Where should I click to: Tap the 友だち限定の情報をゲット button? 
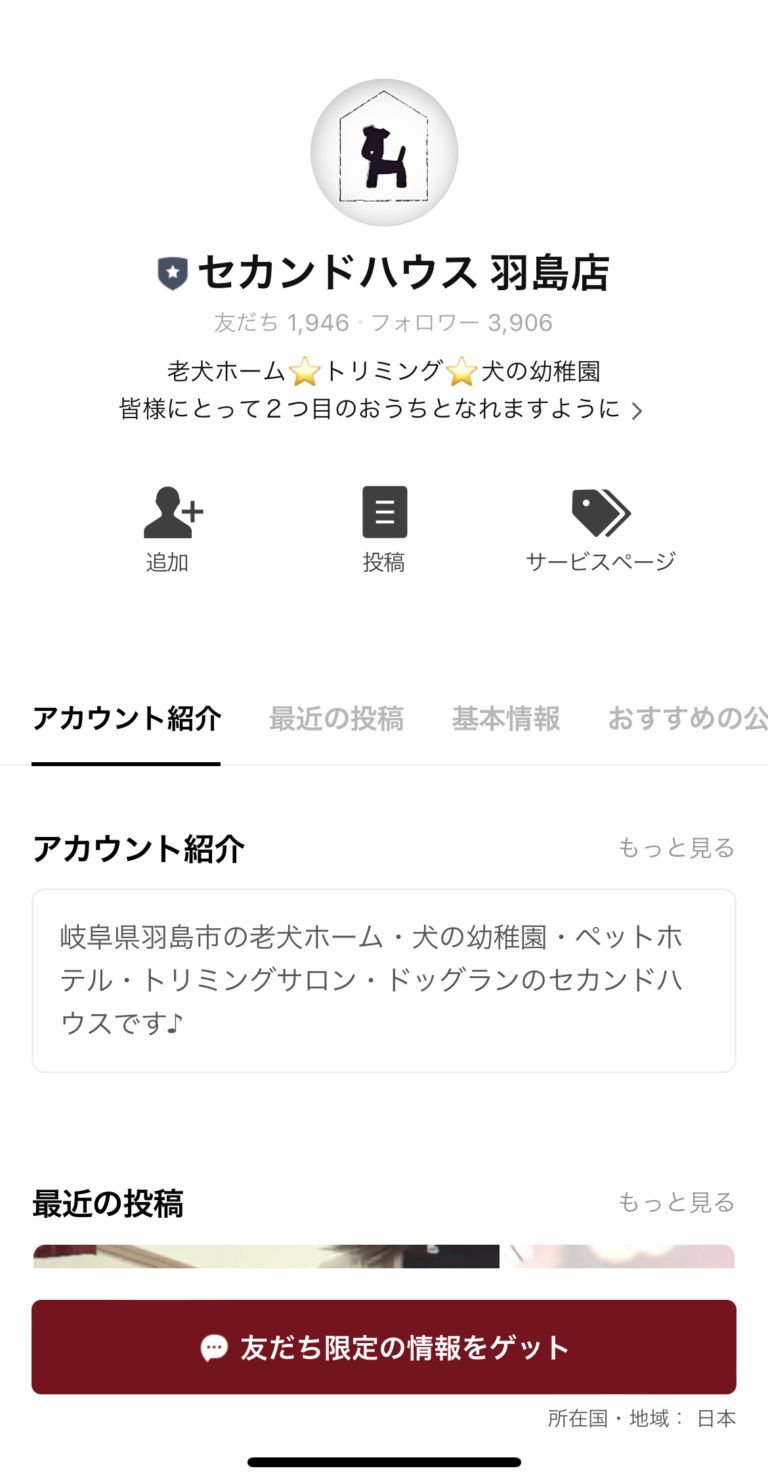[x=384, y=1347]
